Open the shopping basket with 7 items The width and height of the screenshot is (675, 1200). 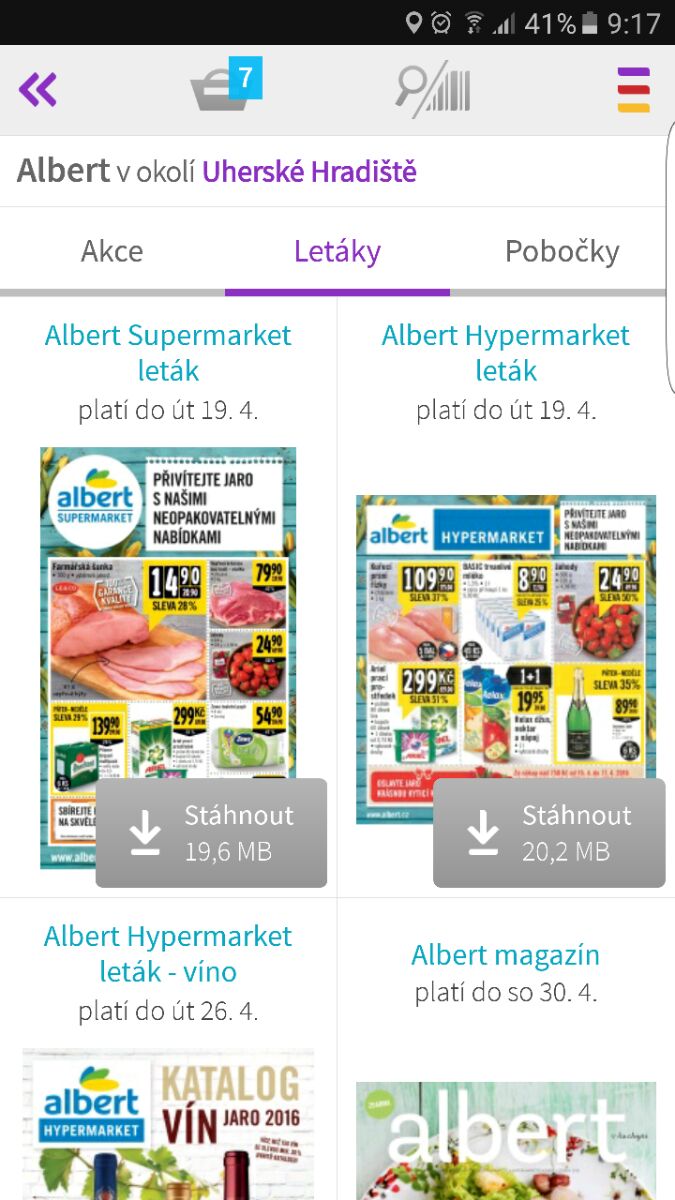225,88
